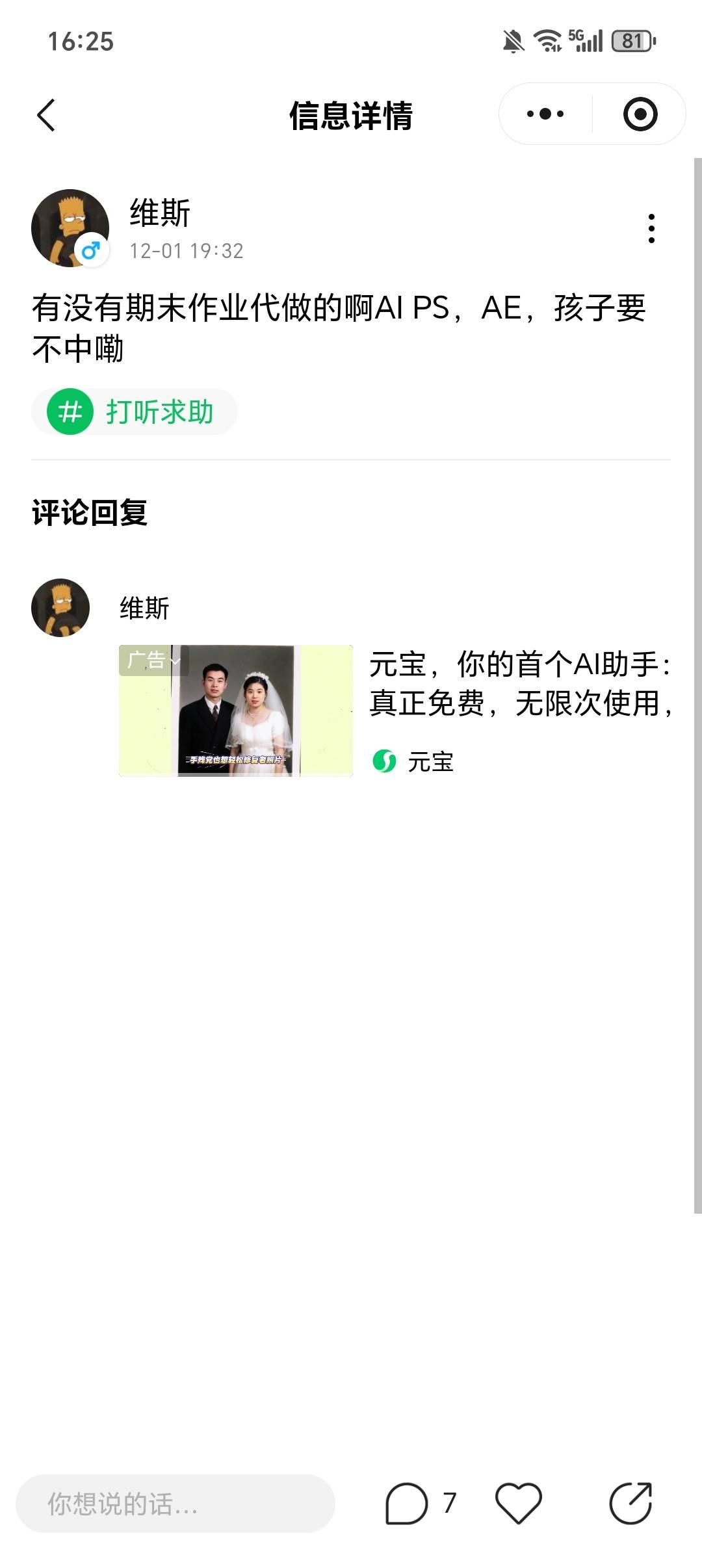Share this post

[630, 1504]
